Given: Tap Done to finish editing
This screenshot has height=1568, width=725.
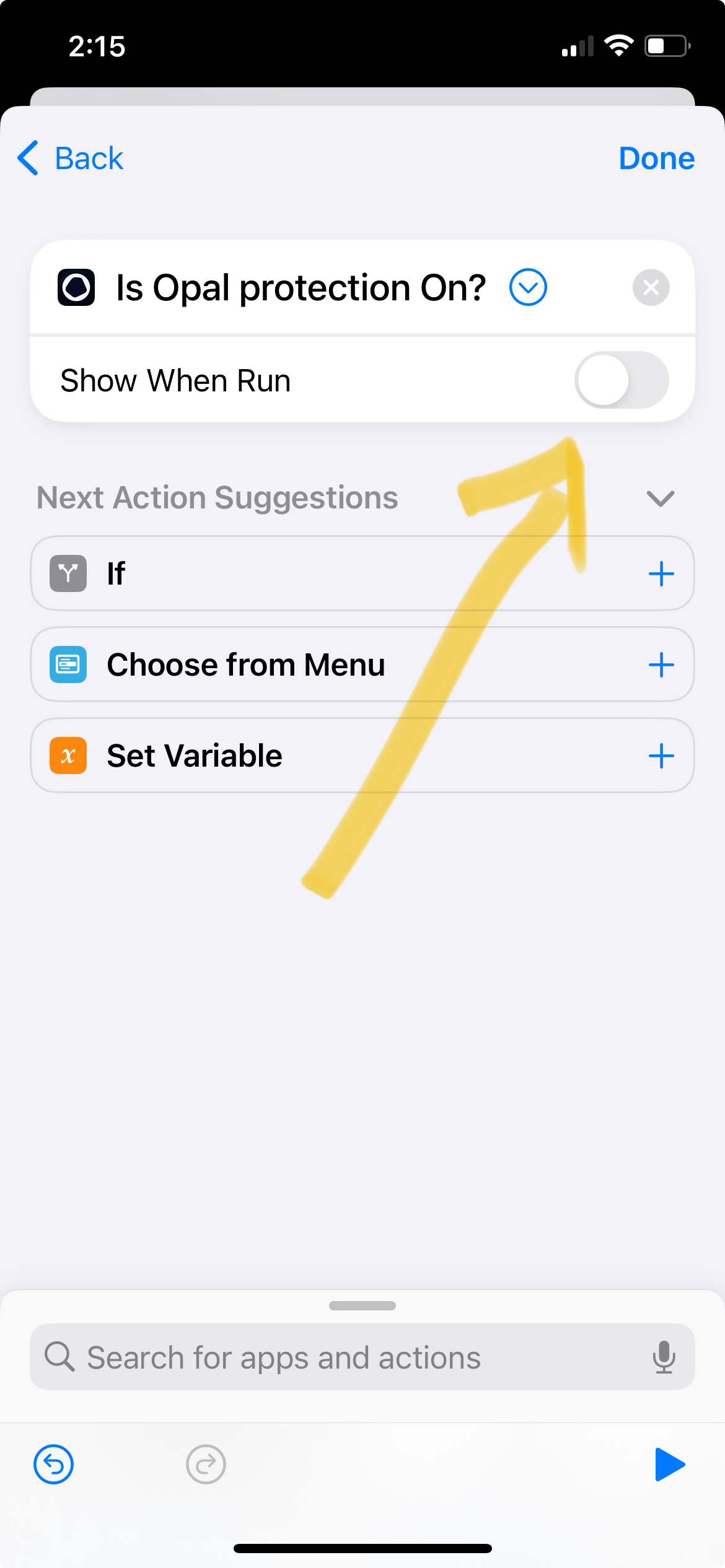Looking at the screenshot, I should (x=656, y=158).
